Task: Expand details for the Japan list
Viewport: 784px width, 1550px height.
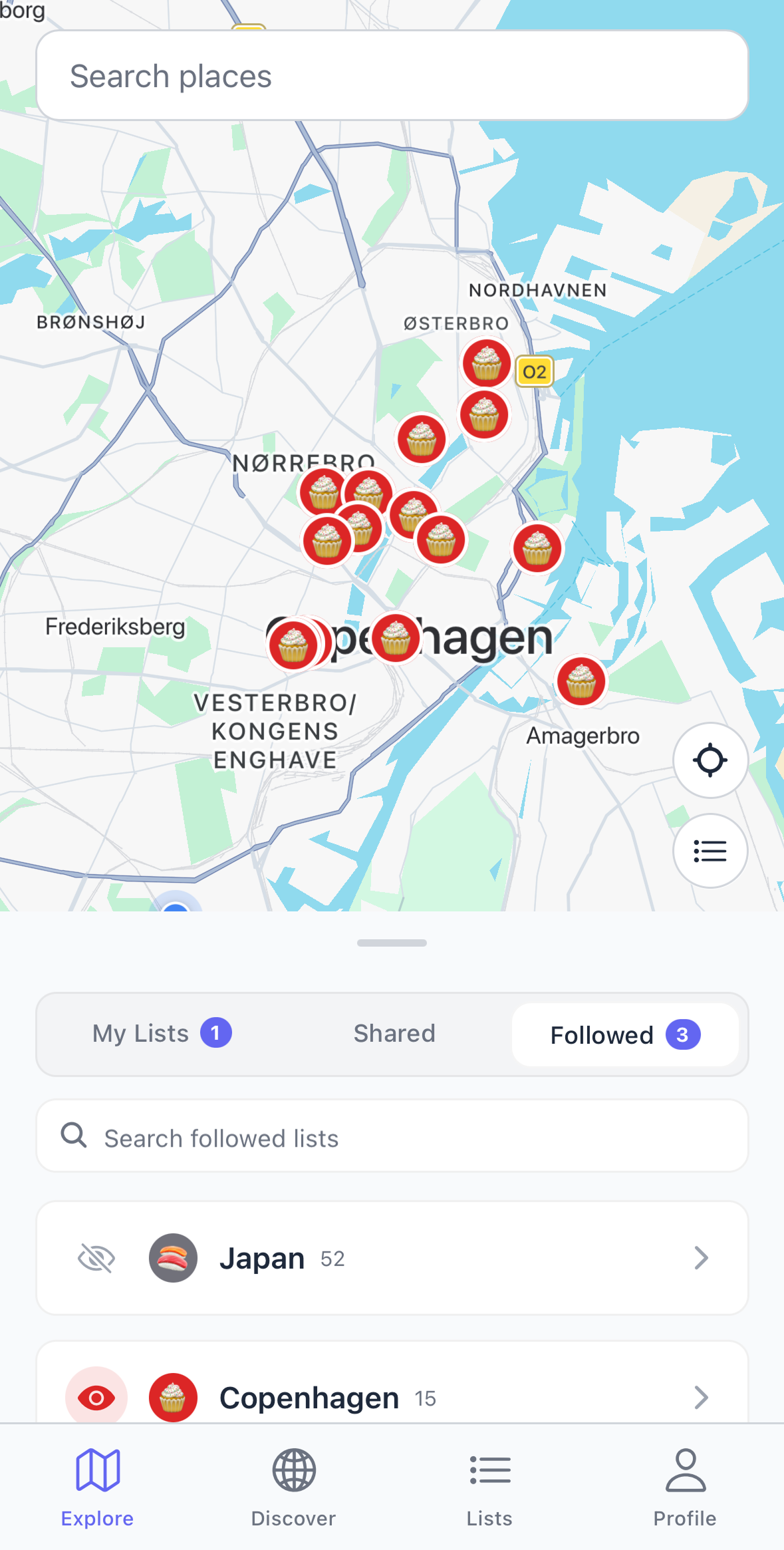Action: (702, 1257)
